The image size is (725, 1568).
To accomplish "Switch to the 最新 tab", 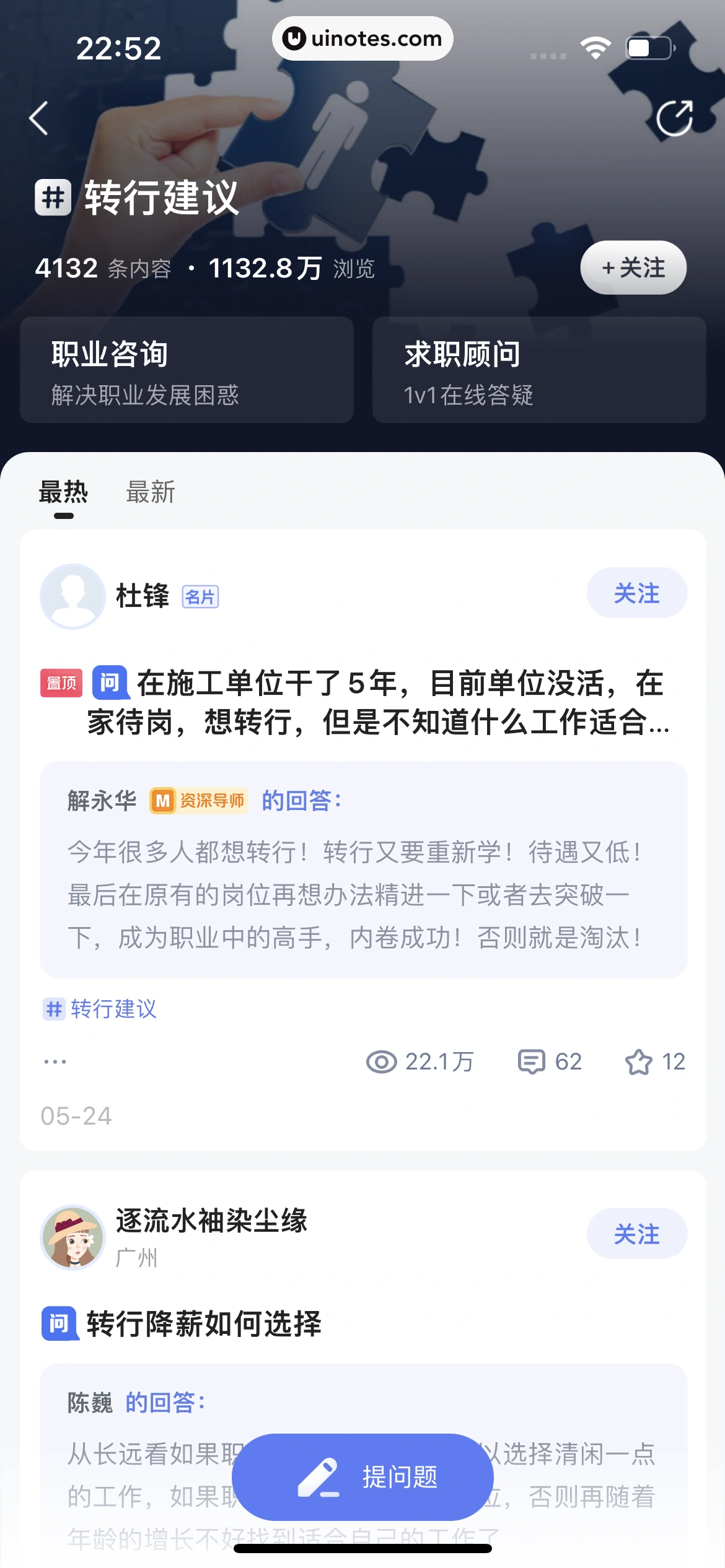I will click(x=151, y=492).
